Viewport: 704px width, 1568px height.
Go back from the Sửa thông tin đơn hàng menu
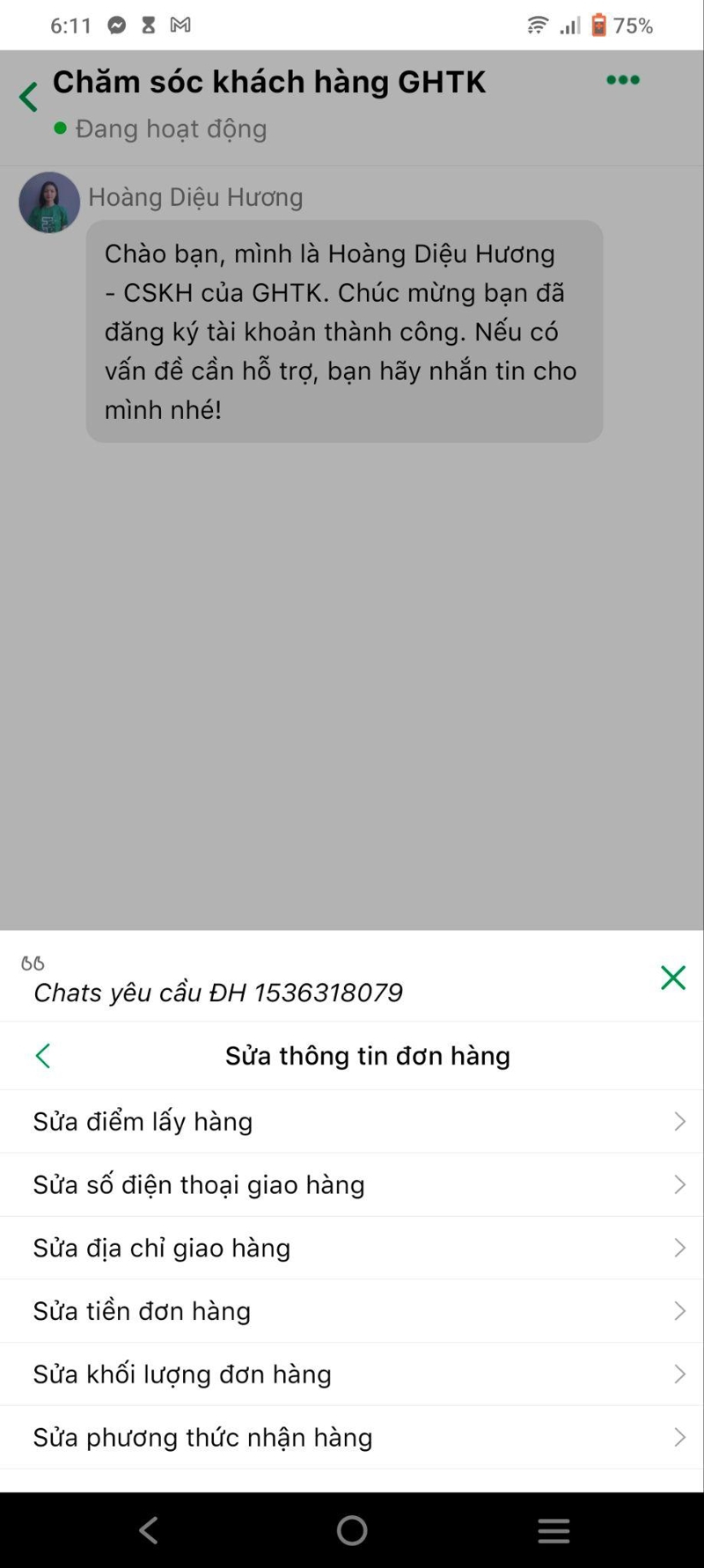[43, 1055]
